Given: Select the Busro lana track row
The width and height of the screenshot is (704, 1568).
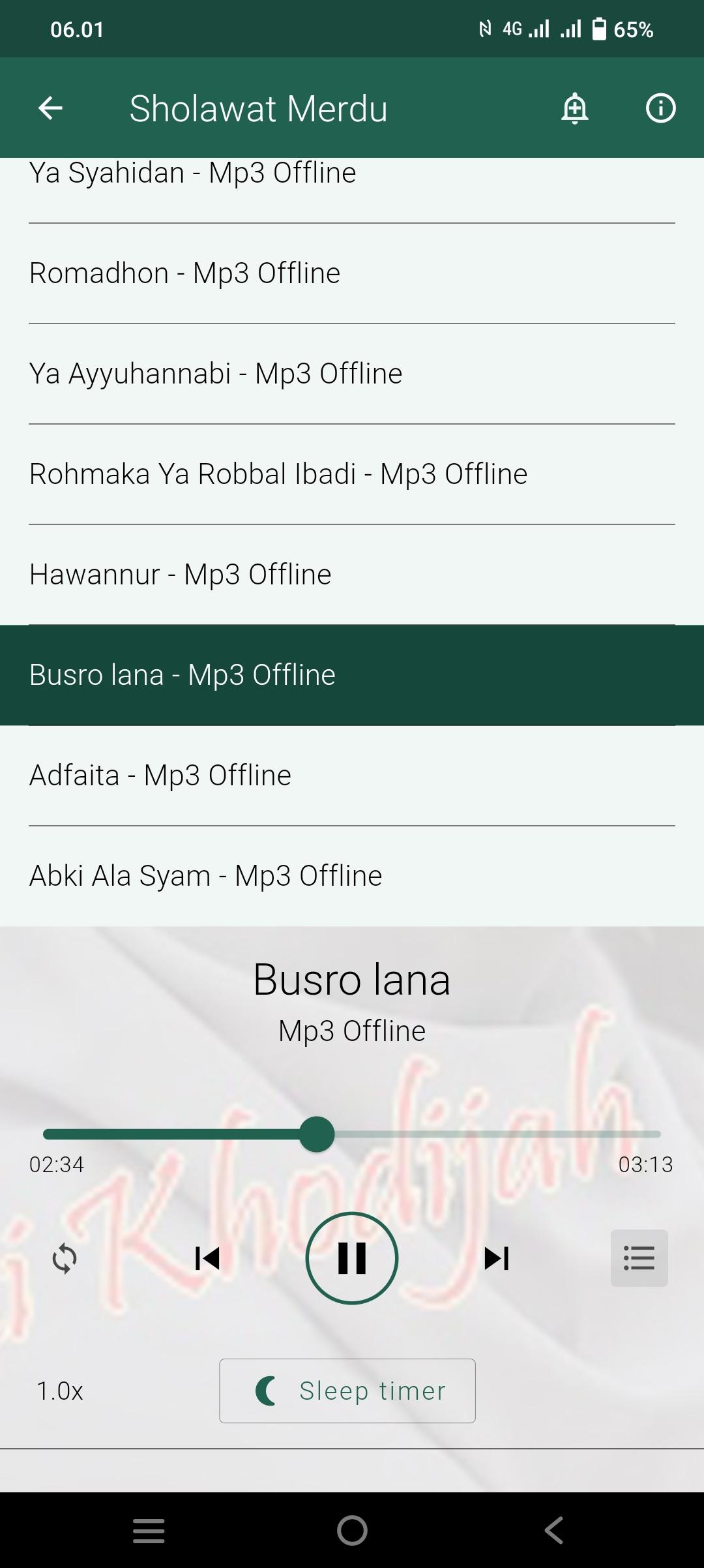Looking at the screenshot, I should point(352,675).
